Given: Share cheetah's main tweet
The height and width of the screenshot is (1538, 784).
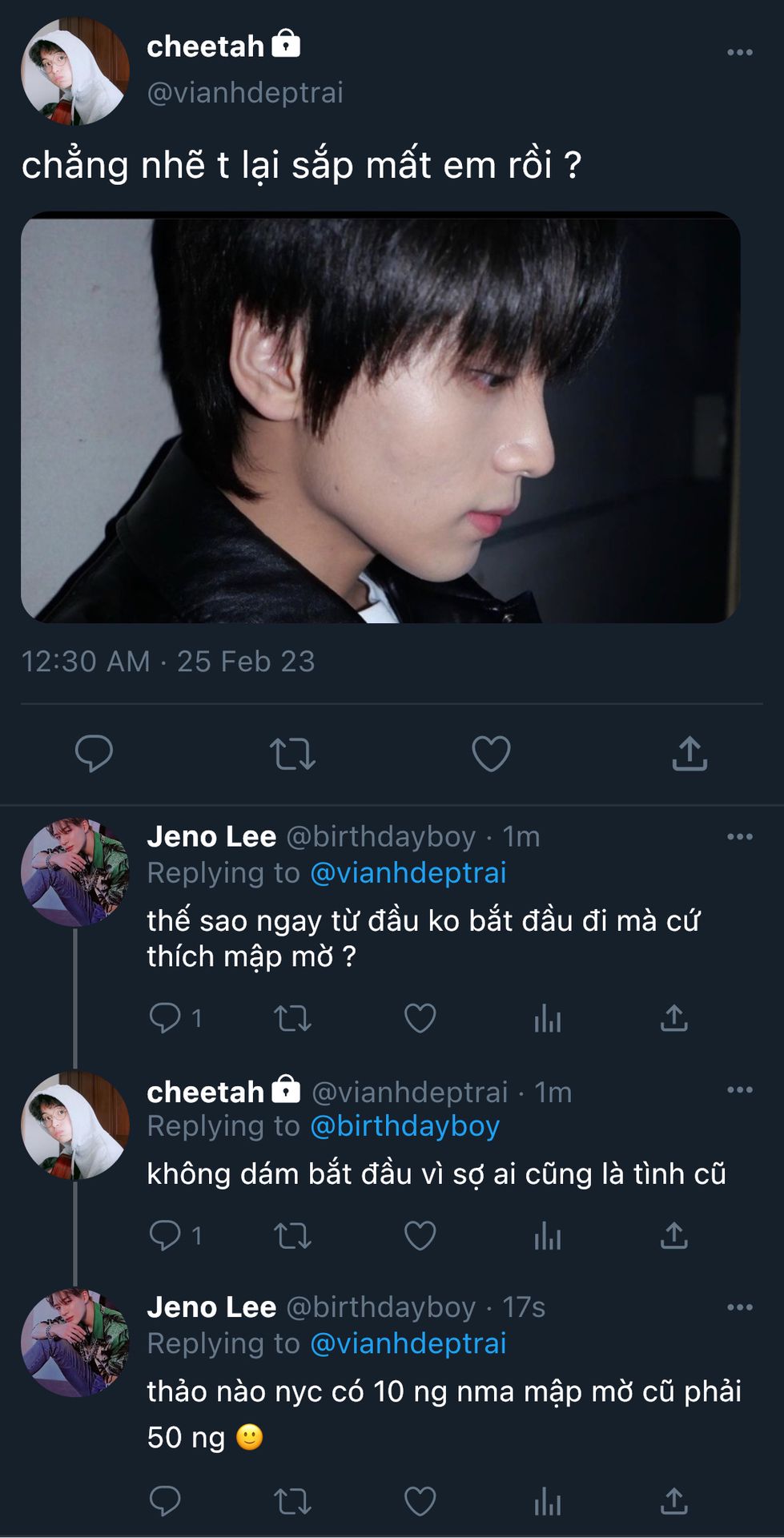Looking at the screenshot, I should point(690,754).
